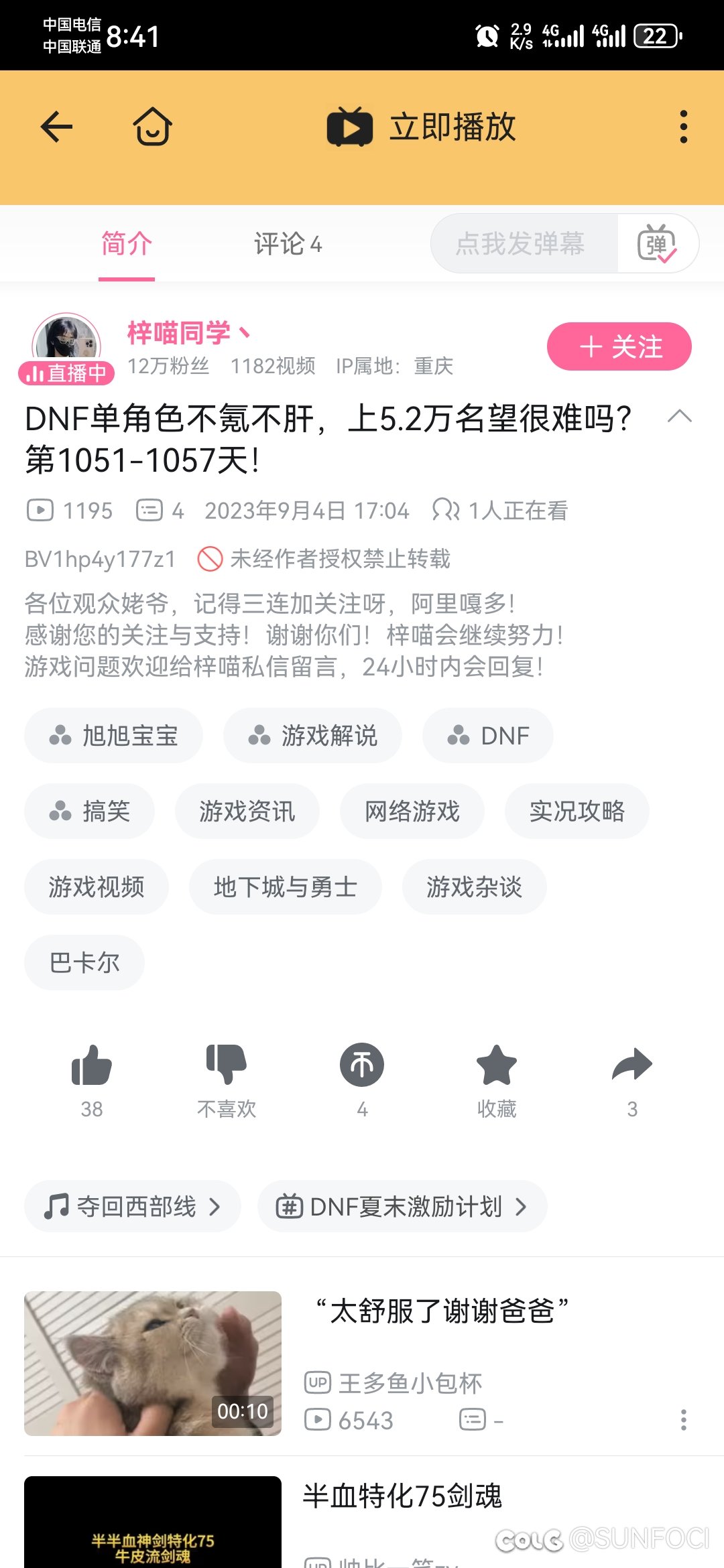This screenshot has width=724, height=1568.
Task: Collapse the video description with the chevron
Action: coord(680,417)
